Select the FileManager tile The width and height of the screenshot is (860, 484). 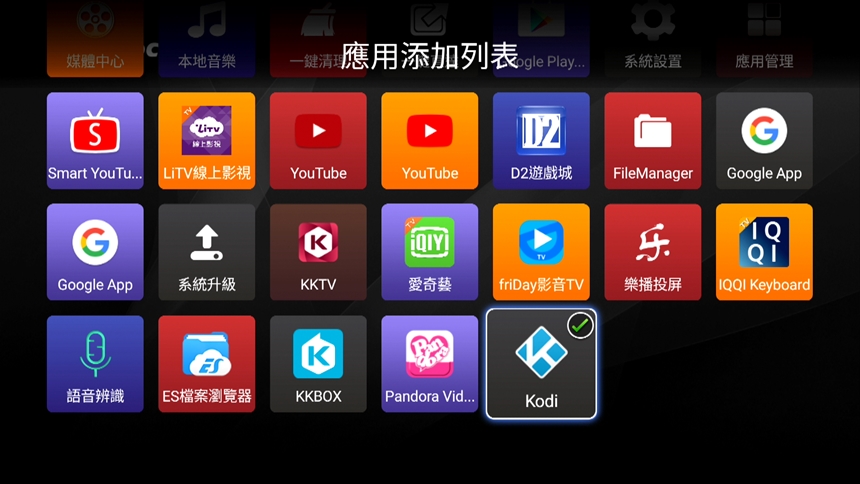coord(653,141)
